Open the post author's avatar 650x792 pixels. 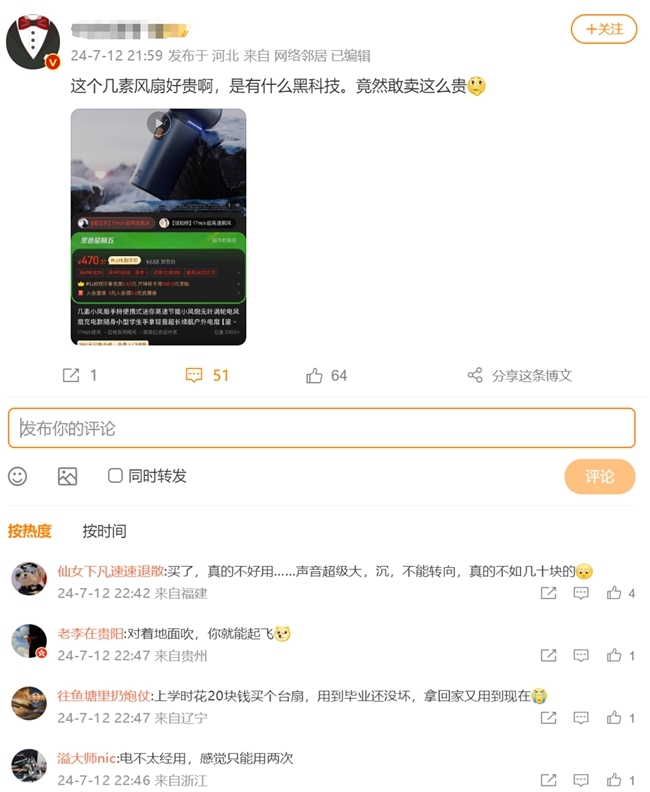(x=34, y=42)
